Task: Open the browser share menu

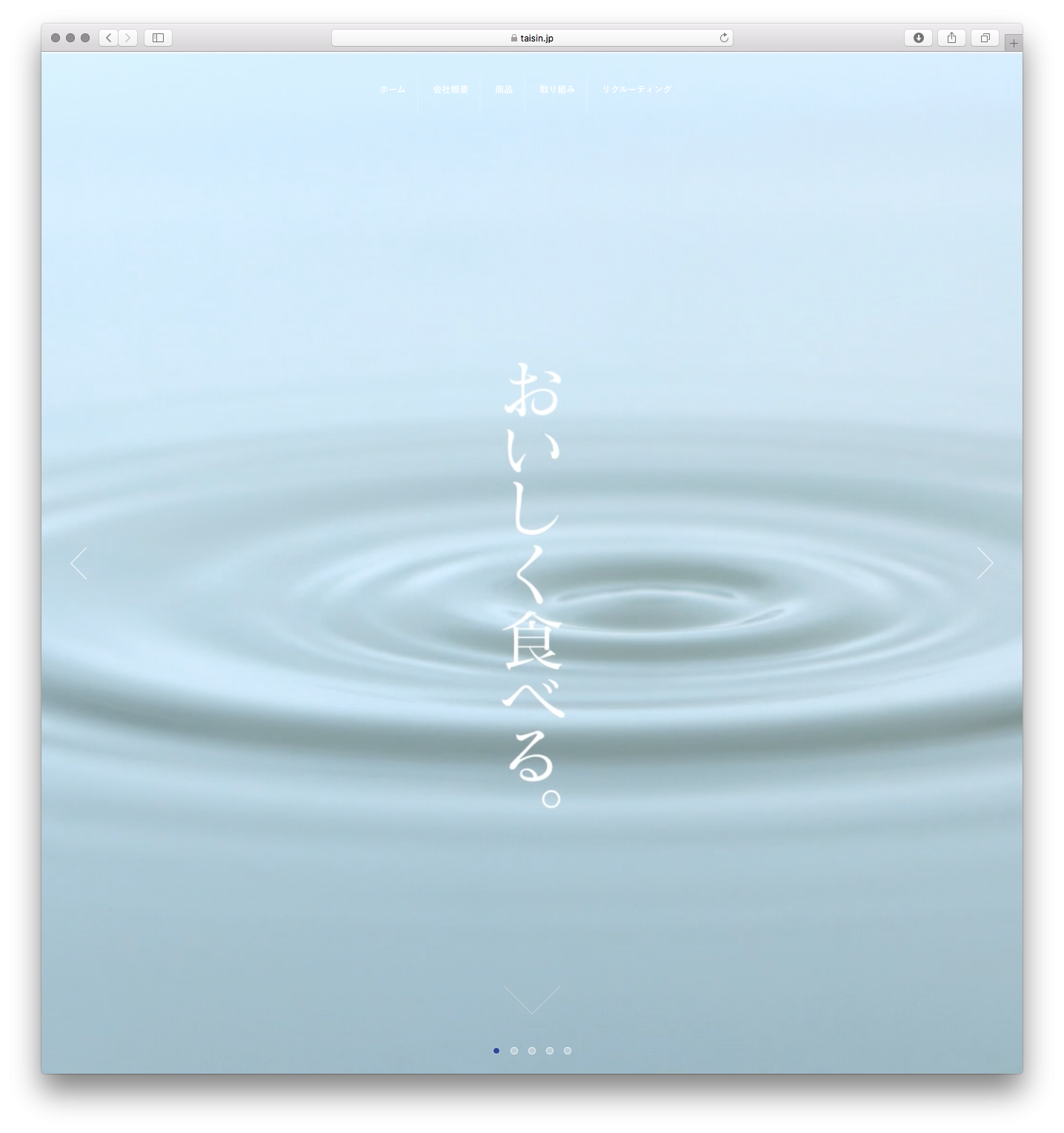Action: point(951,38)
